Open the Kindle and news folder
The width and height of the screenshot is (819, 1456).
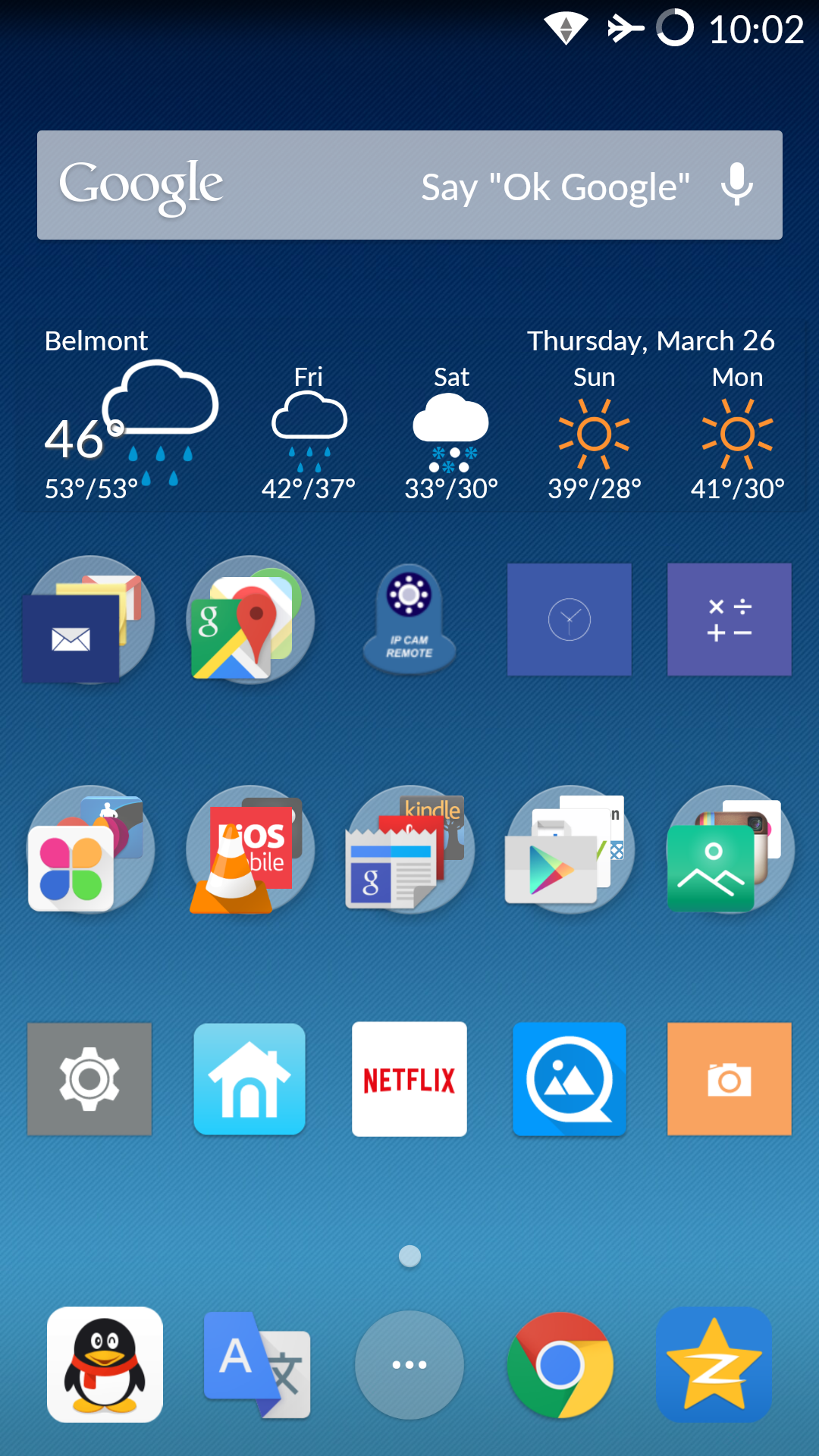pyautogui.click(x=409, y=849)
